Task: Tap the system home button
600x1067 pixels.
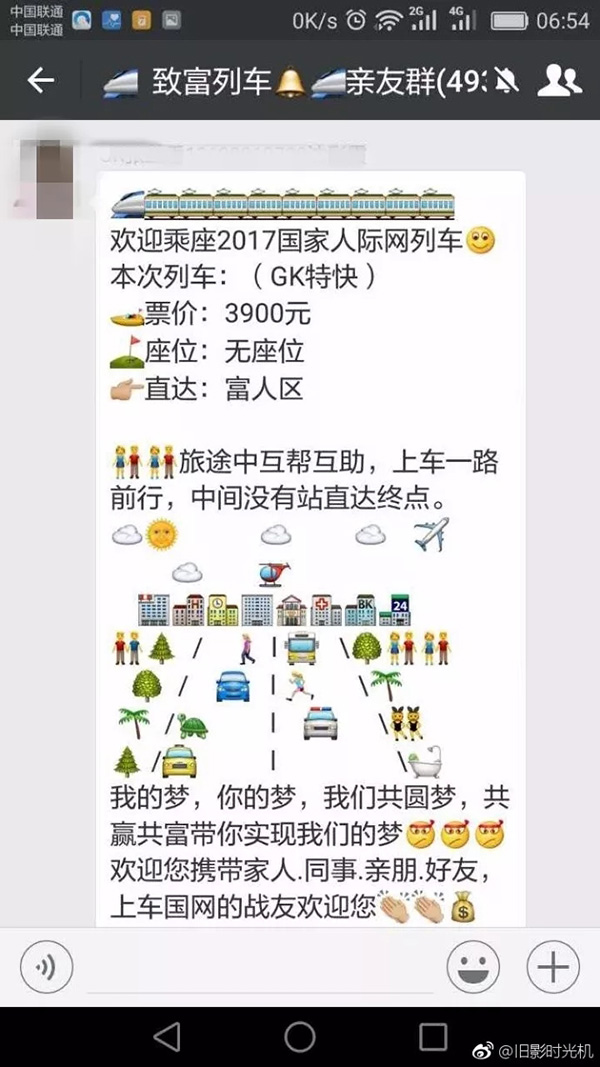Action: coord(300,1037)
